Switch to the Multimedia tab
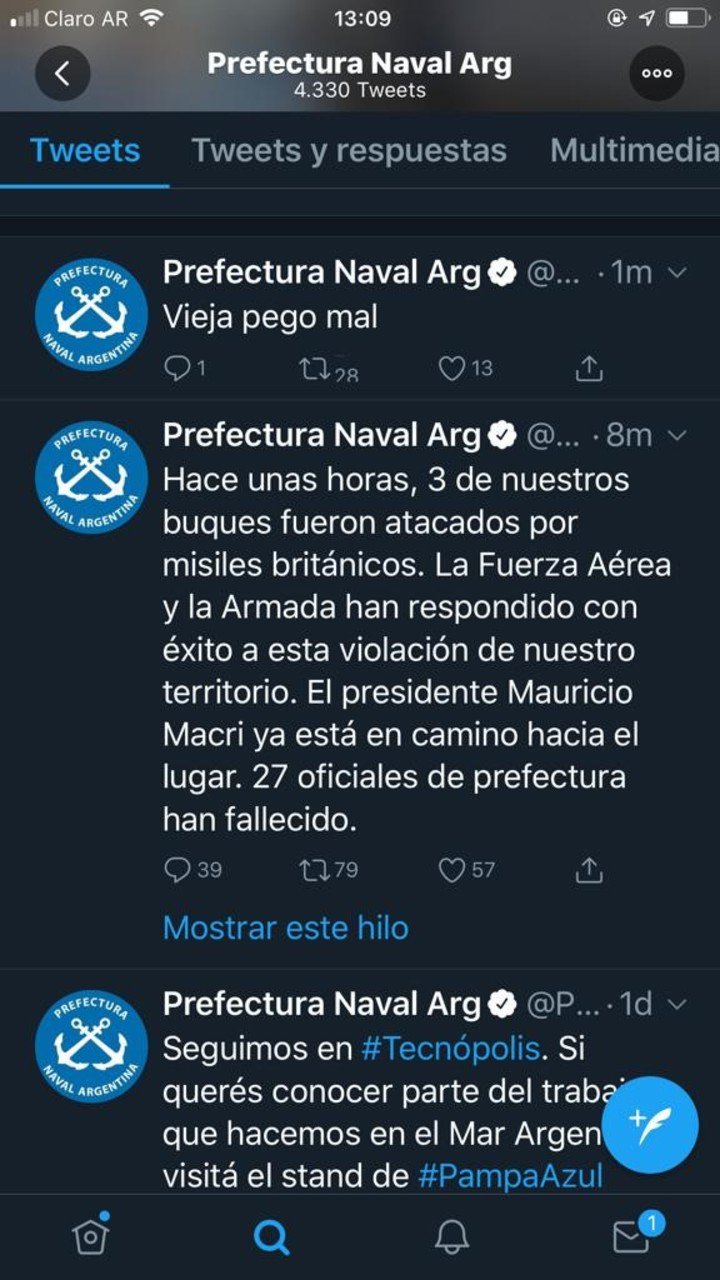Image resolution: width=720 pixels, height=1280 pixels. 634,151
